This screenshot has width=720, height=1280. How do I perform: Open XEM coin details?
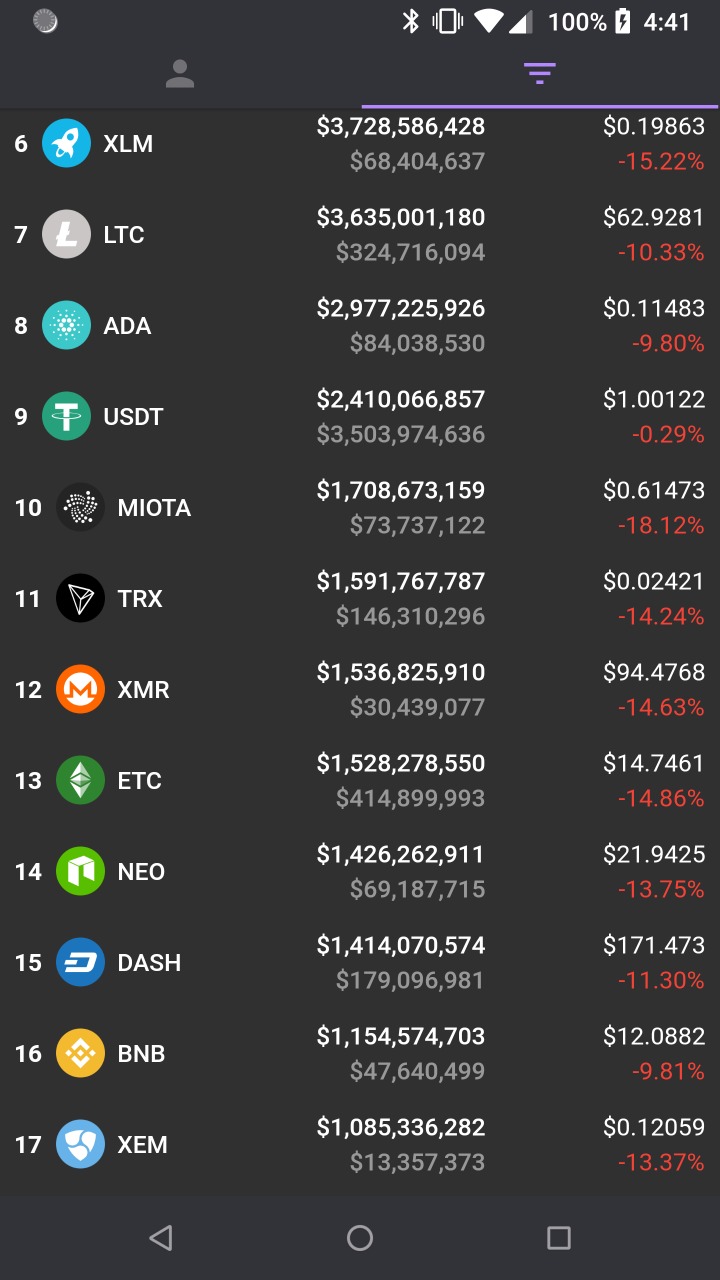[360, 1145]
